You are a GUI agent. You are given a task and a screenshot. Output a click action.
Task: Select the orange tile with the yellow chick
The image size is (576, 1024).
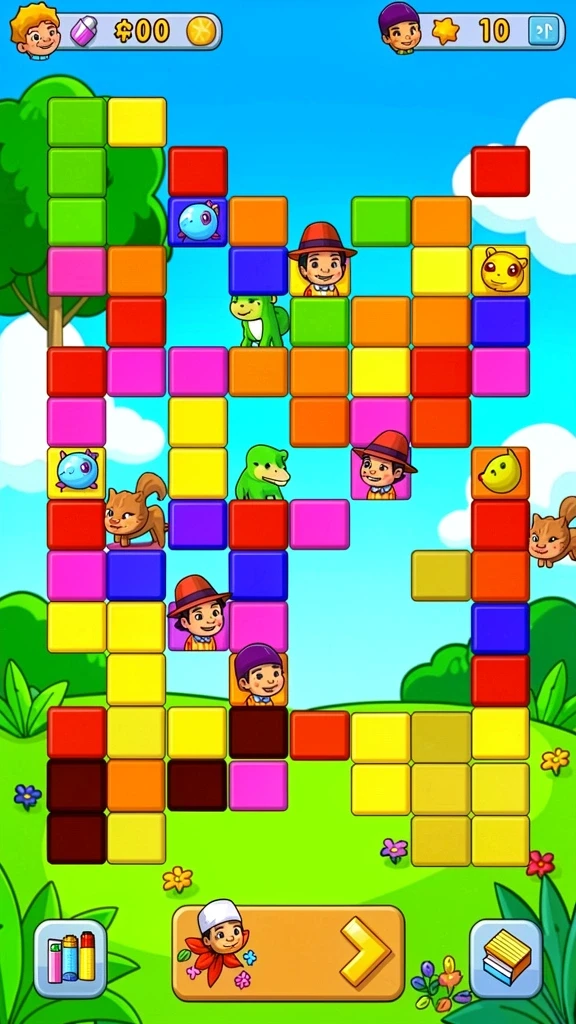(500, 473)
